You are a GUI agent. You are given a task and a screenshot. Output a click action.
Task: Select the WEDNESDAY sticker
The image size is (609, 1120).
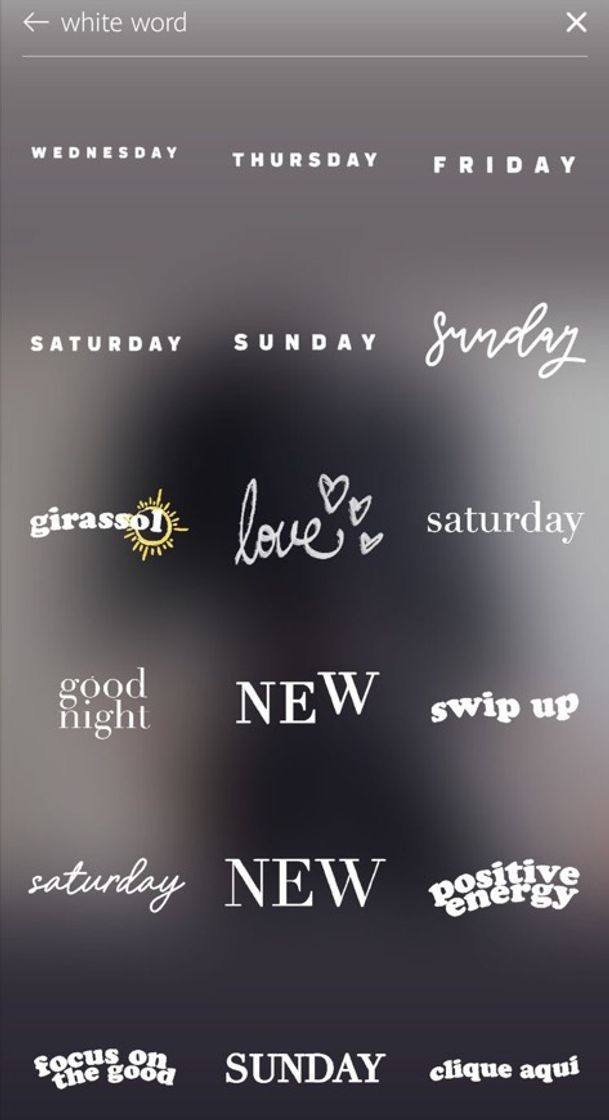(x=104, y=153)
